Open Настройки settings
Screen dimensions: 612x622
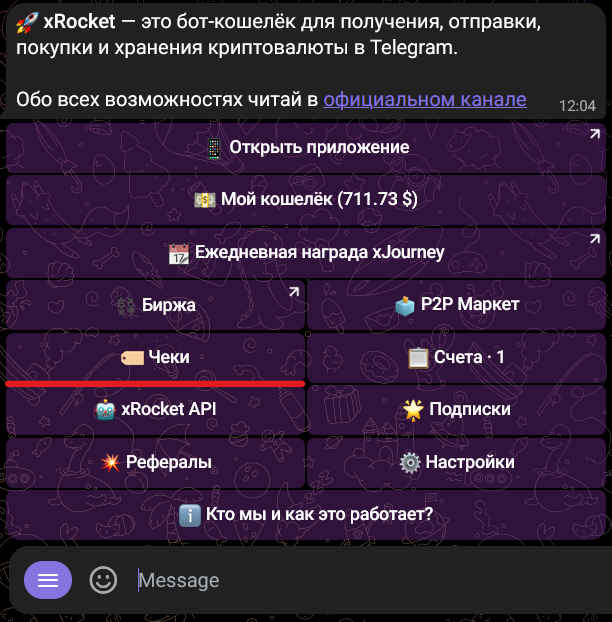point(457,462)
